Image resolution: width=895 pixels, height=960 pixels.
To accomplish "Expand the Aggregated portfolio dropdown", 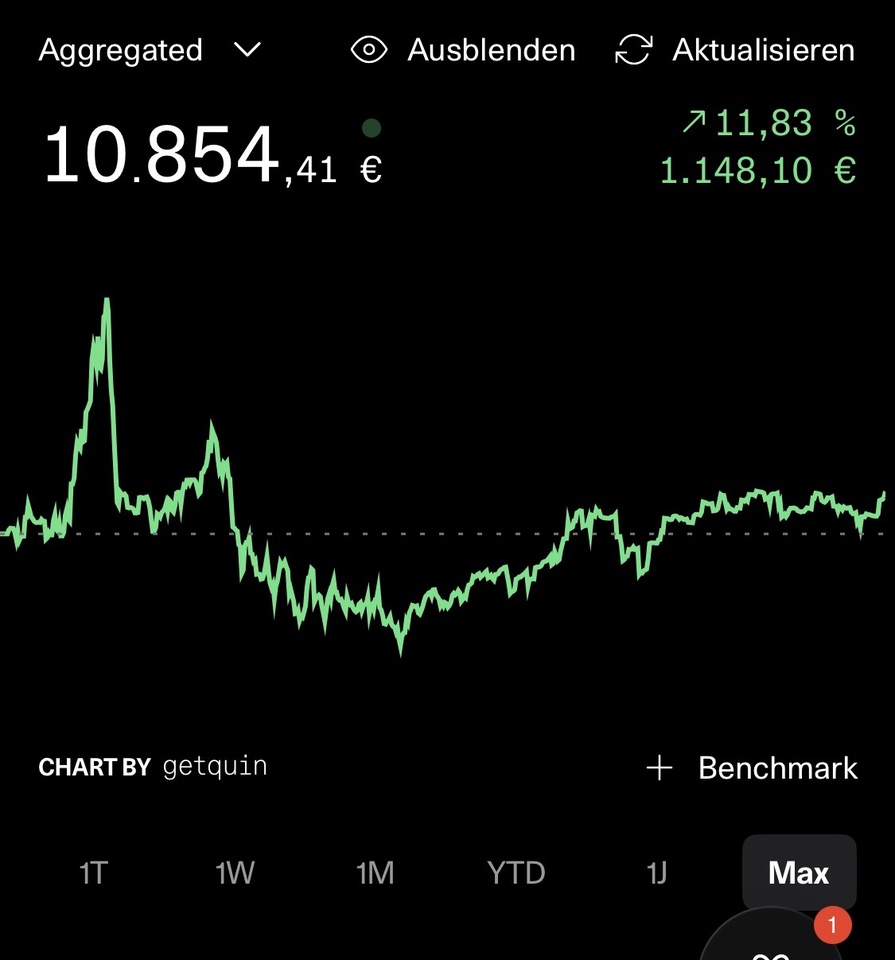I will tap(150, 50).
